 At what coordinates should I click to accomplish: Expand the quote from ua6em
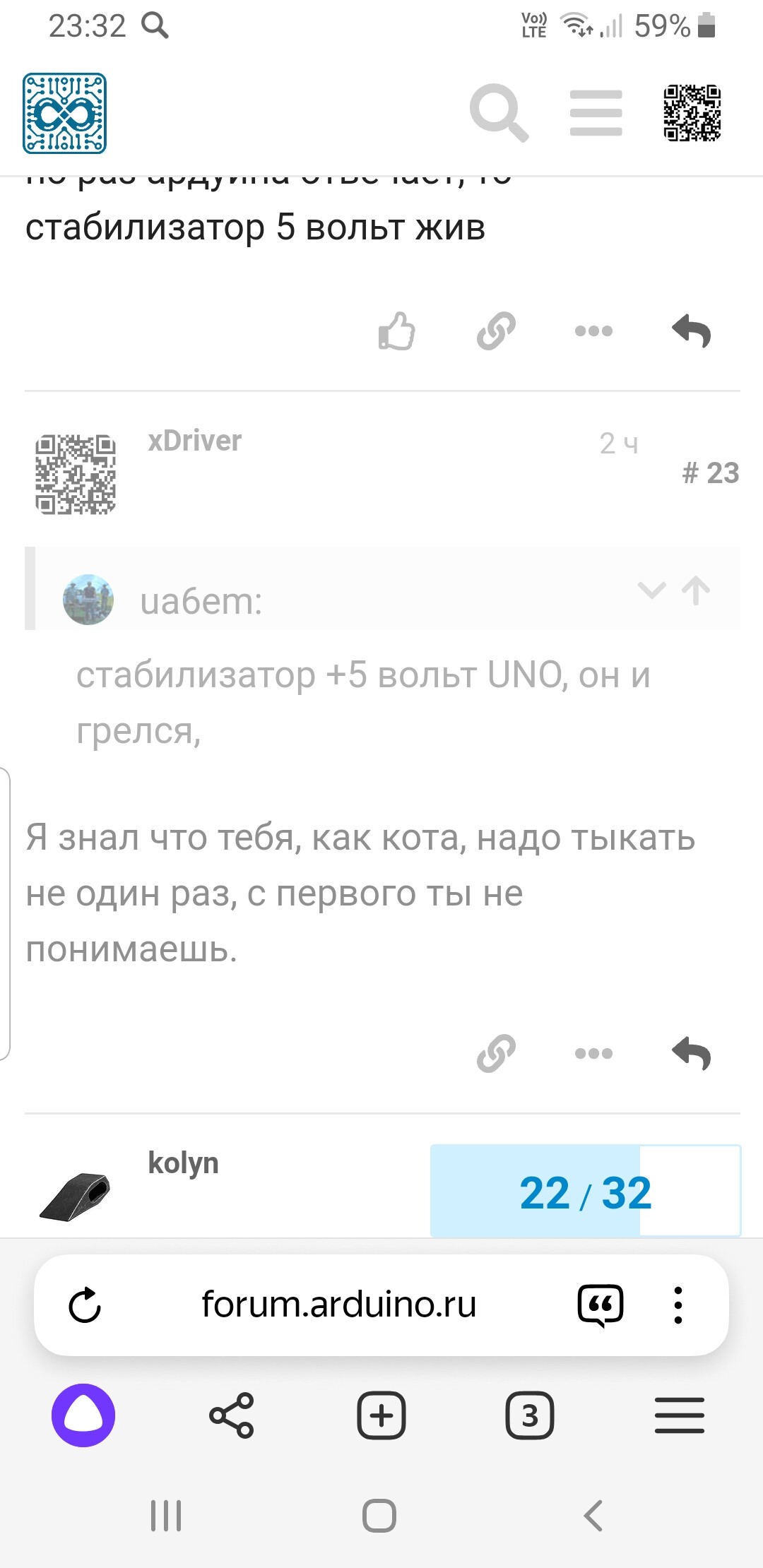coord(651,590)
